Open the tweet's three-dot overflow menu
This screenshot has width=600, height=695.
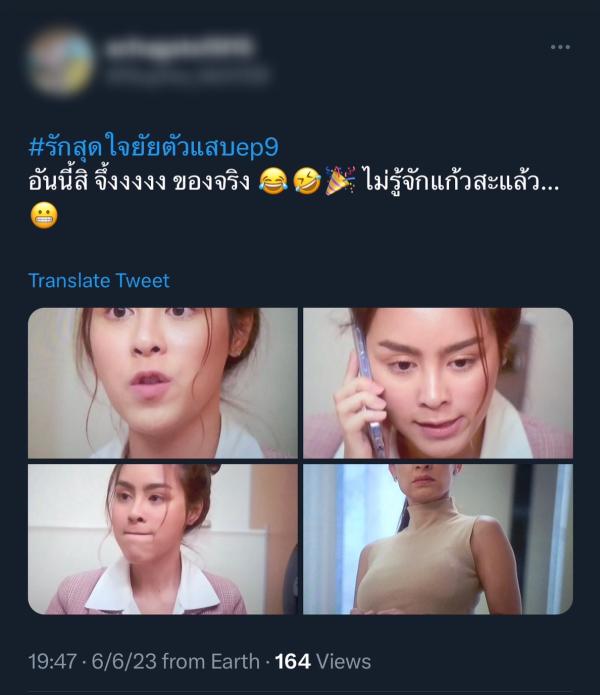pyautogui.click(x=559, y=47)
